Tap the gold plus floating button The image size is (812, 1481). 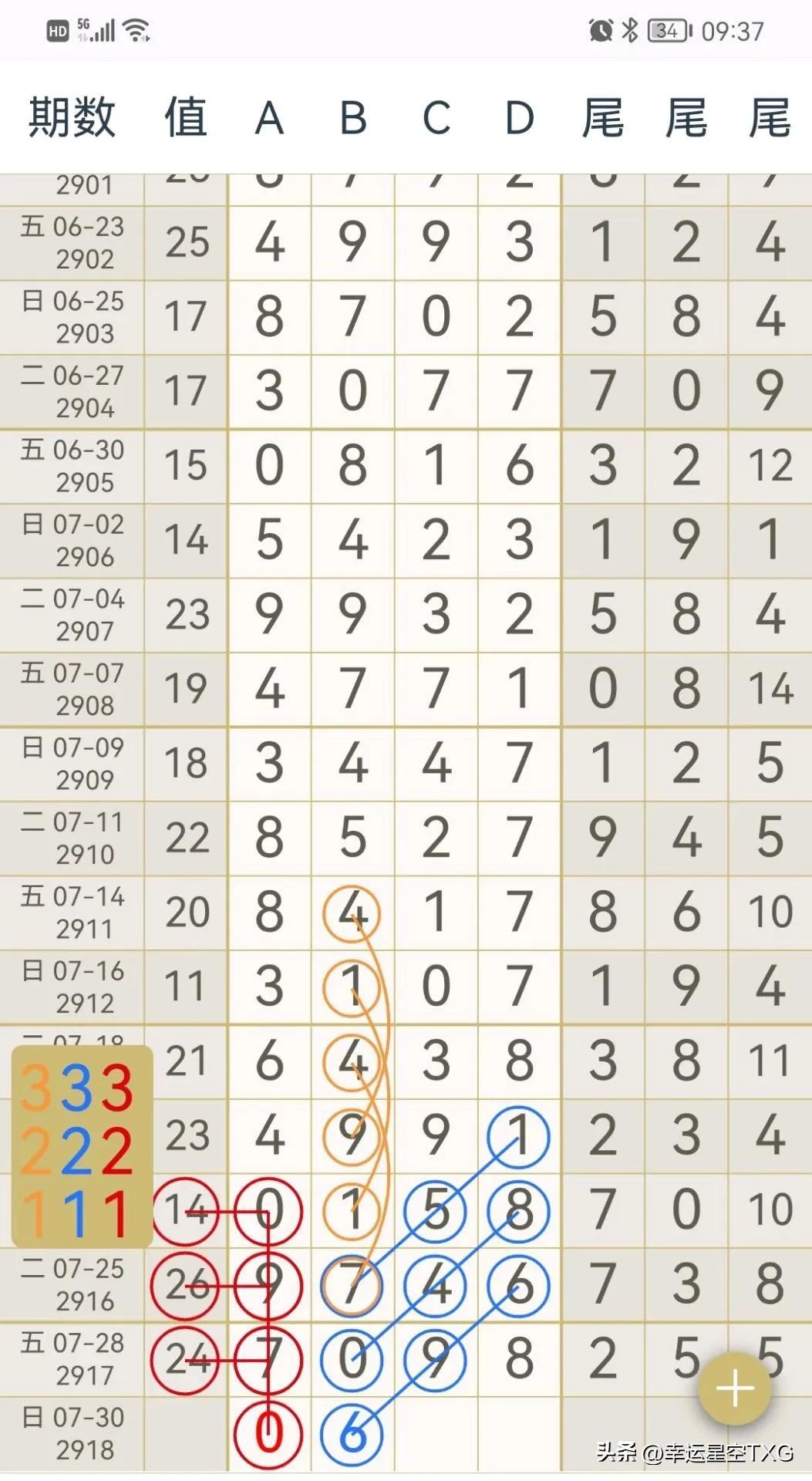pyautogui.click(x=734, y=1389)
